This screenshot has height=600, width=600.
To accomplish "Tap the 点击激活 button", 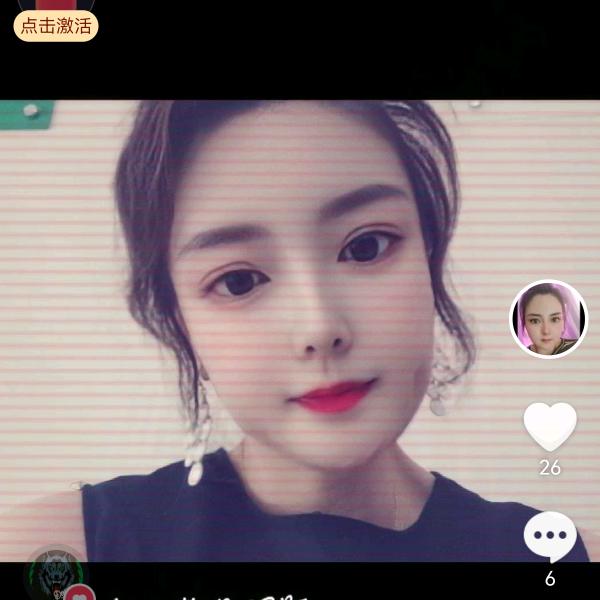I will pos(56,26).
